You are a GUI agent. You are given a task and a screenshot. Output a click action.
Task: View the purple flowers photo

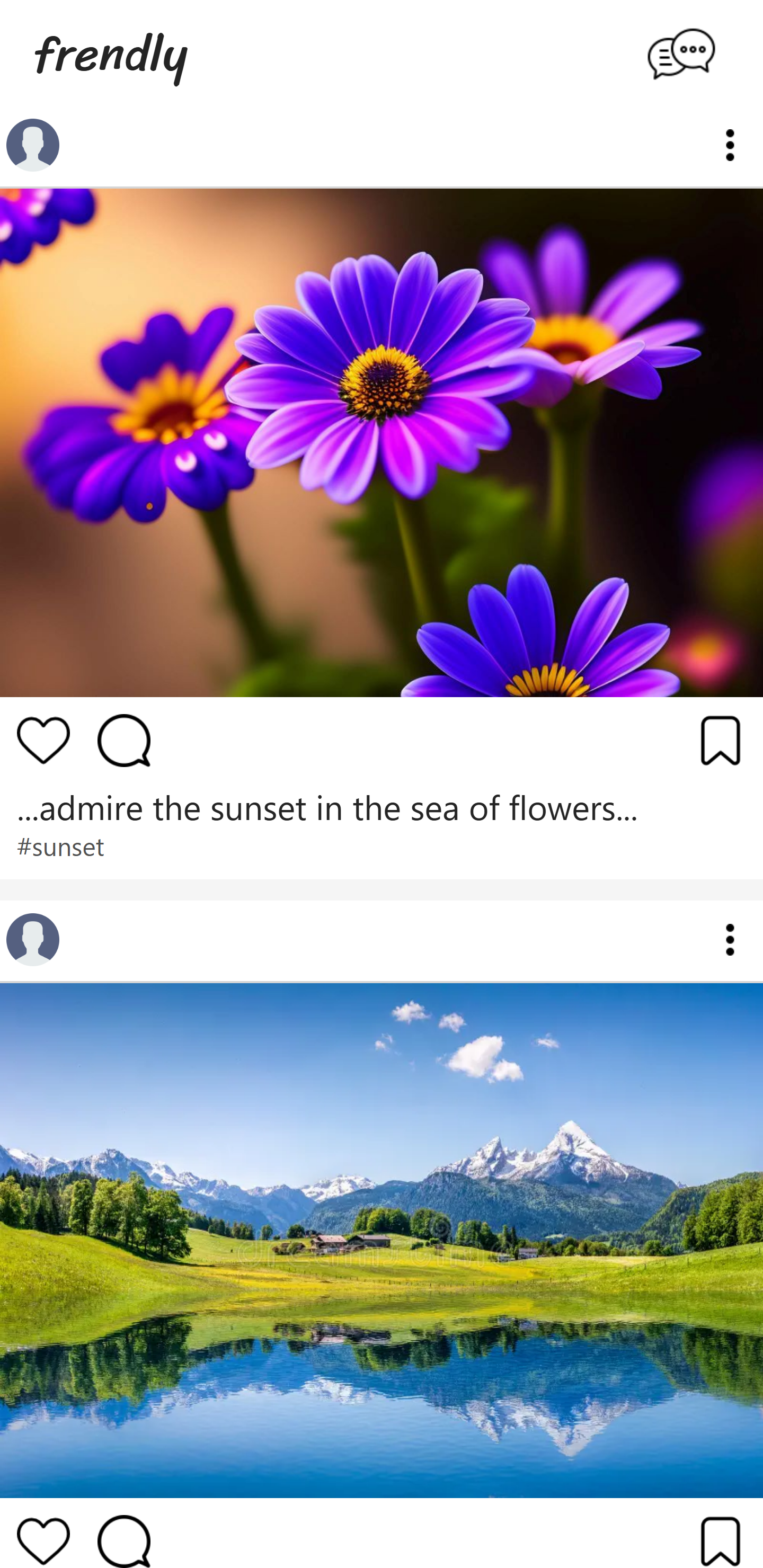pyautogui.click(x=381, y=442)
